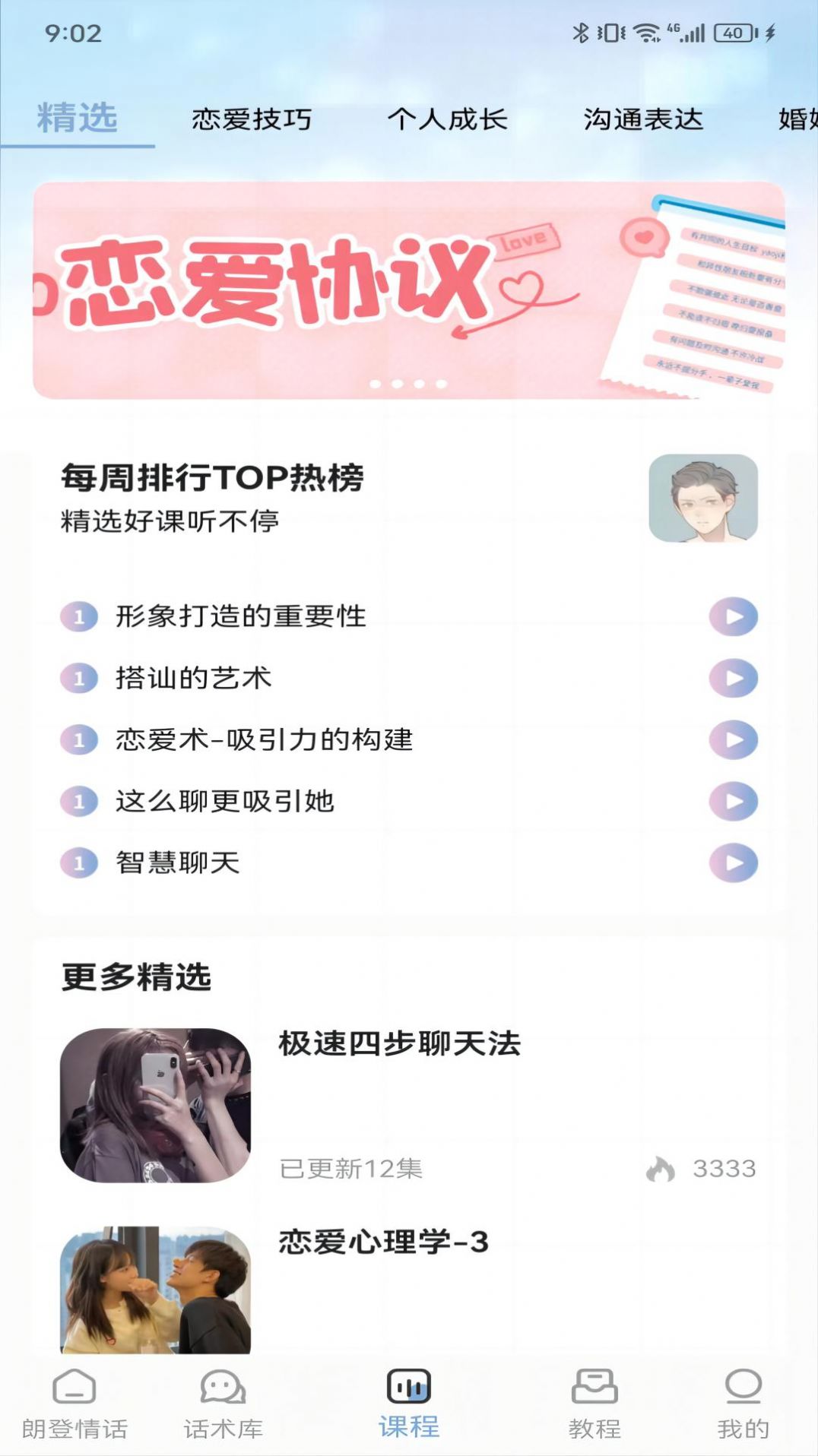Switch to the 沟通表达 tab
The height and width of the screenshot is (1456, 818).
pyautogui.click(x=643, y=119)
